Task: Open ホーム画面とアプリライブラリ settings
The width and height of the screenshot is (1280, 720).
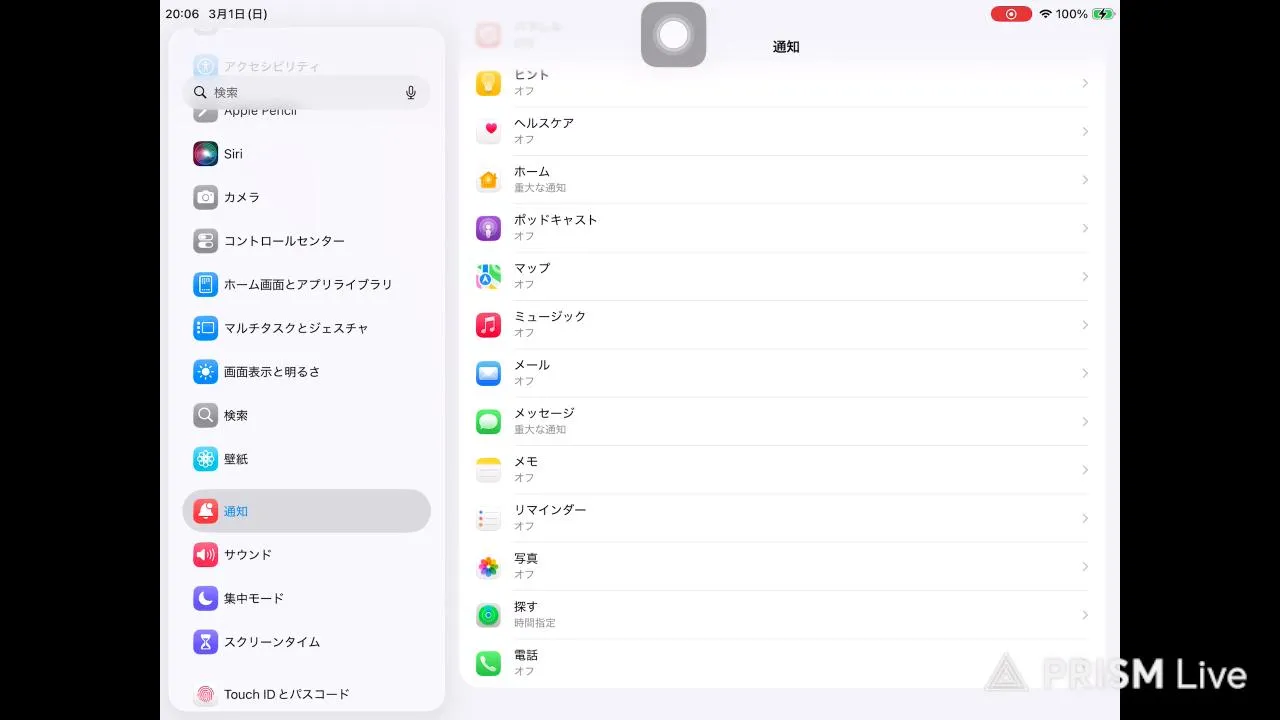Action: [x=306, y=284]
